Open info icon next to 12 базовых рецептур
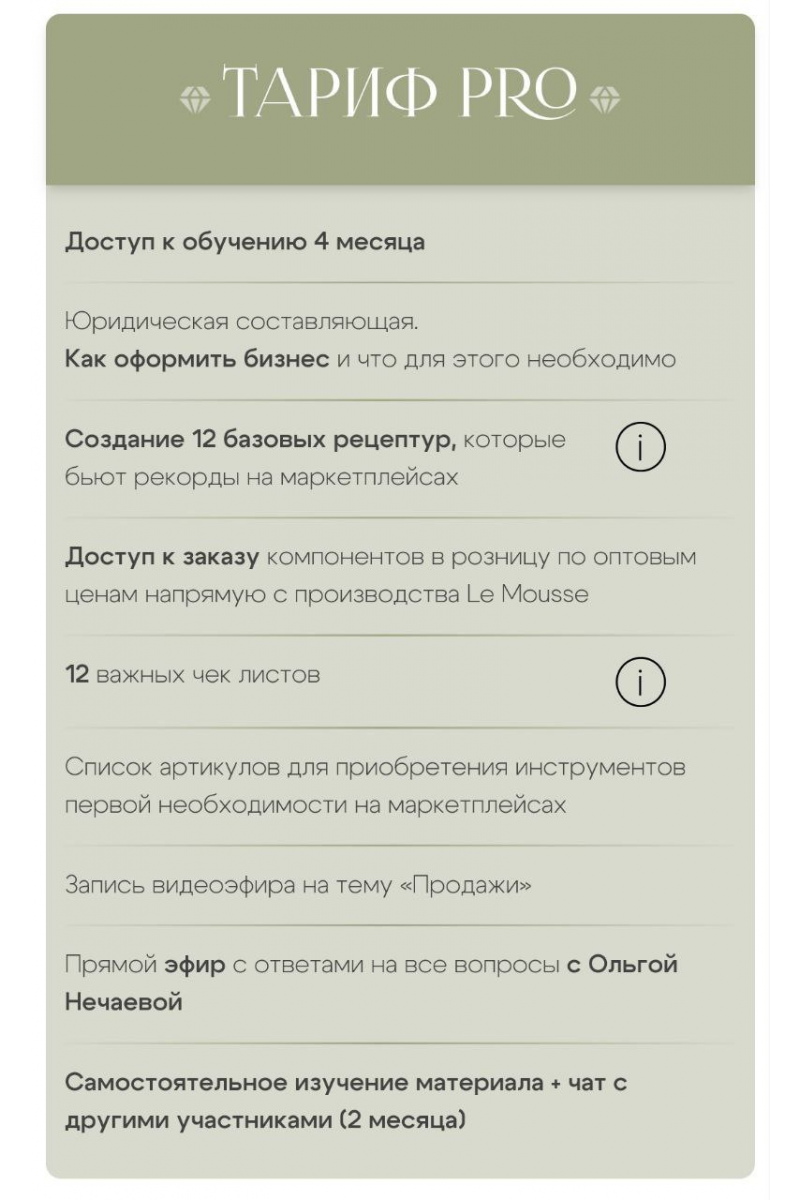This screenshot has height=1200, width=800. 640,449
